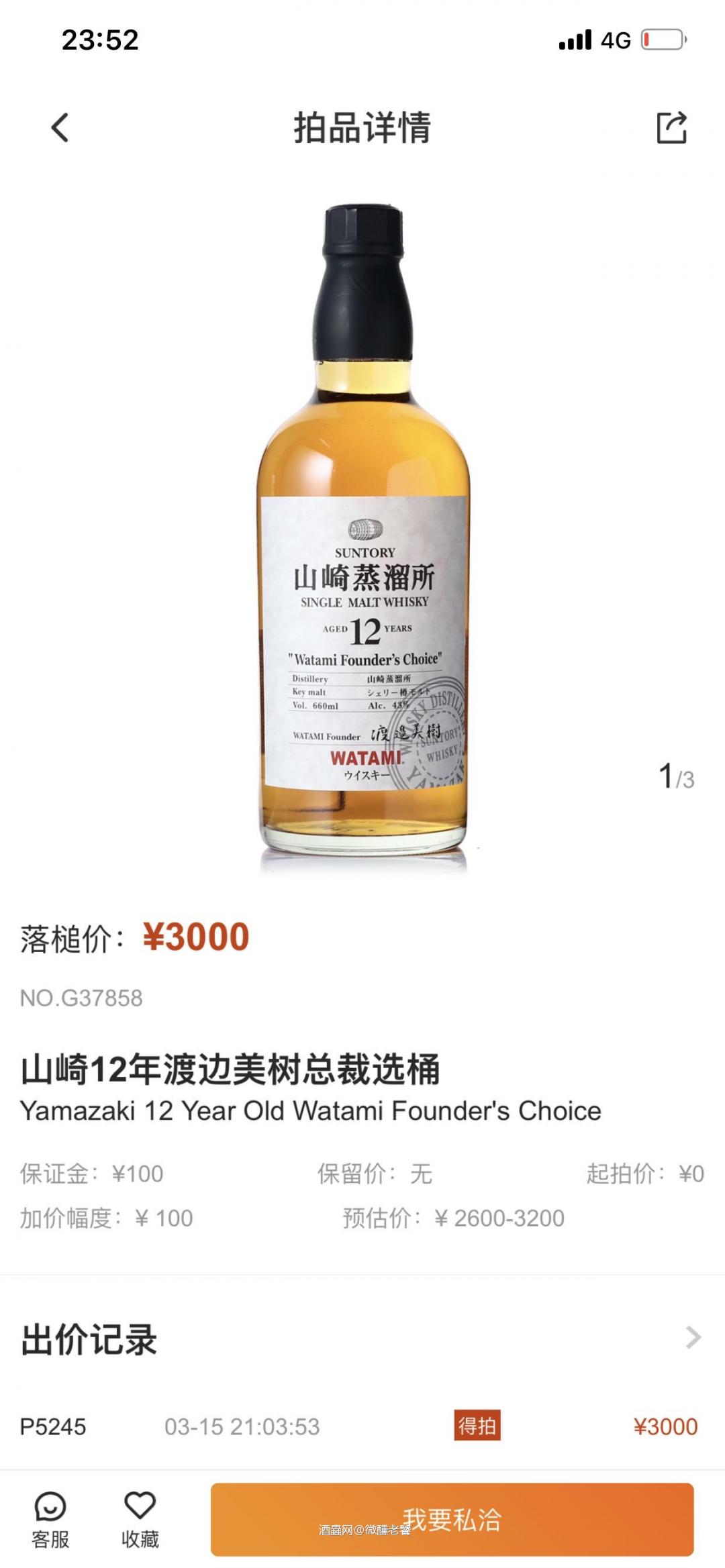This screenshot has width=725, height=1568.
Task: Open the share icon top right
Action: pos(675,127)
